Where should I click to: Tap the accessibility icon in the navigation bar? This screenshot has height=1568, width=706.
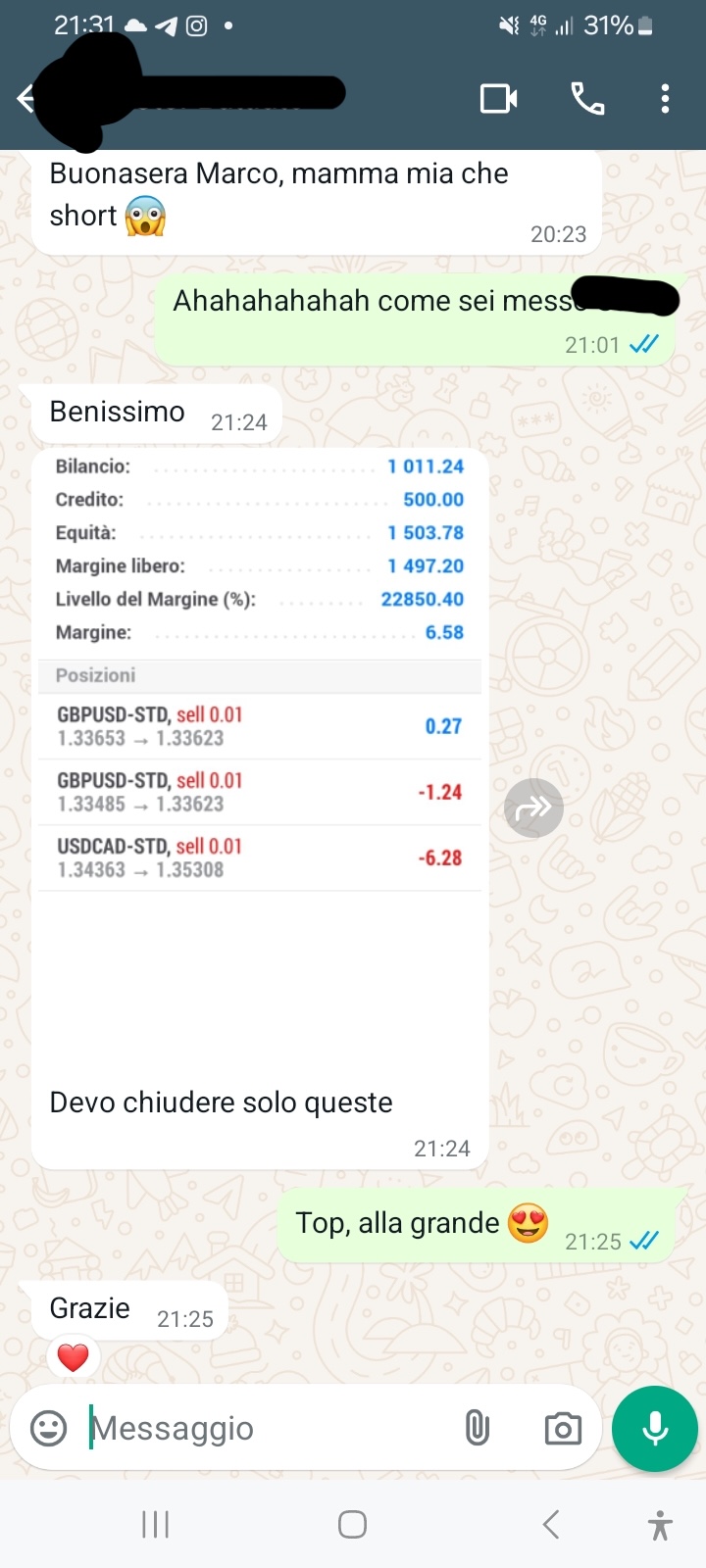coord(662,1524)
